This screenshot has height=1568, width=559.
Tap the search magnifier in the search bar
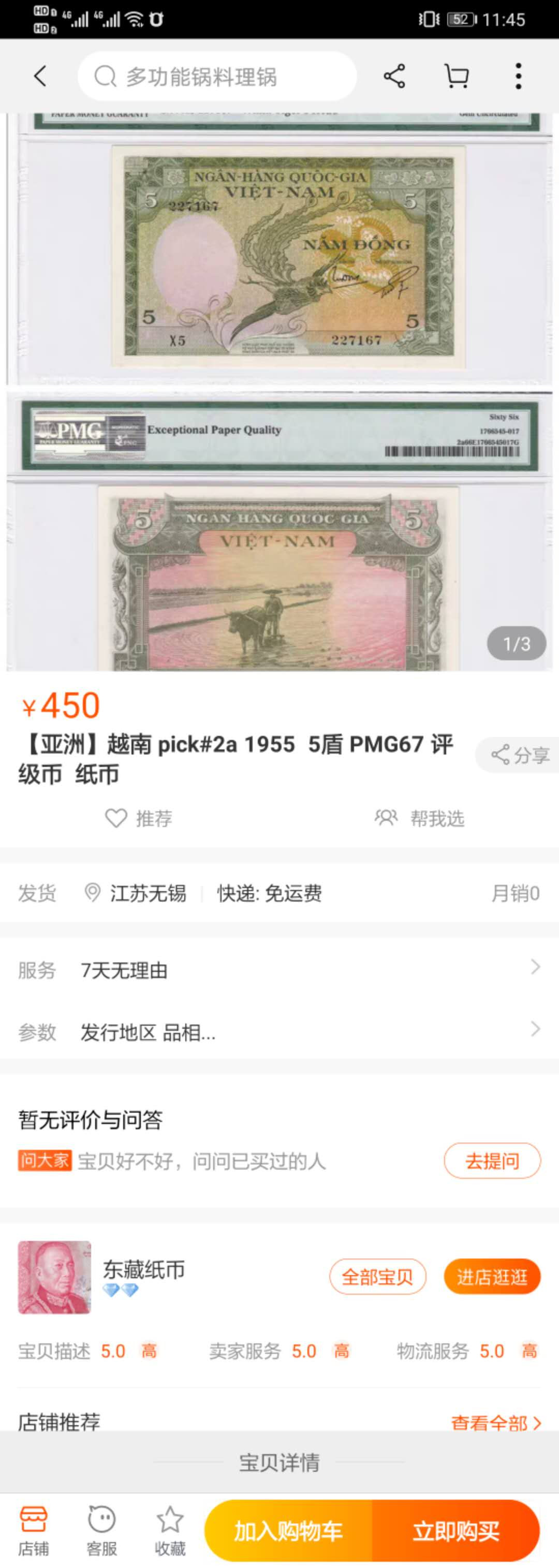click(x=107, y=77)
